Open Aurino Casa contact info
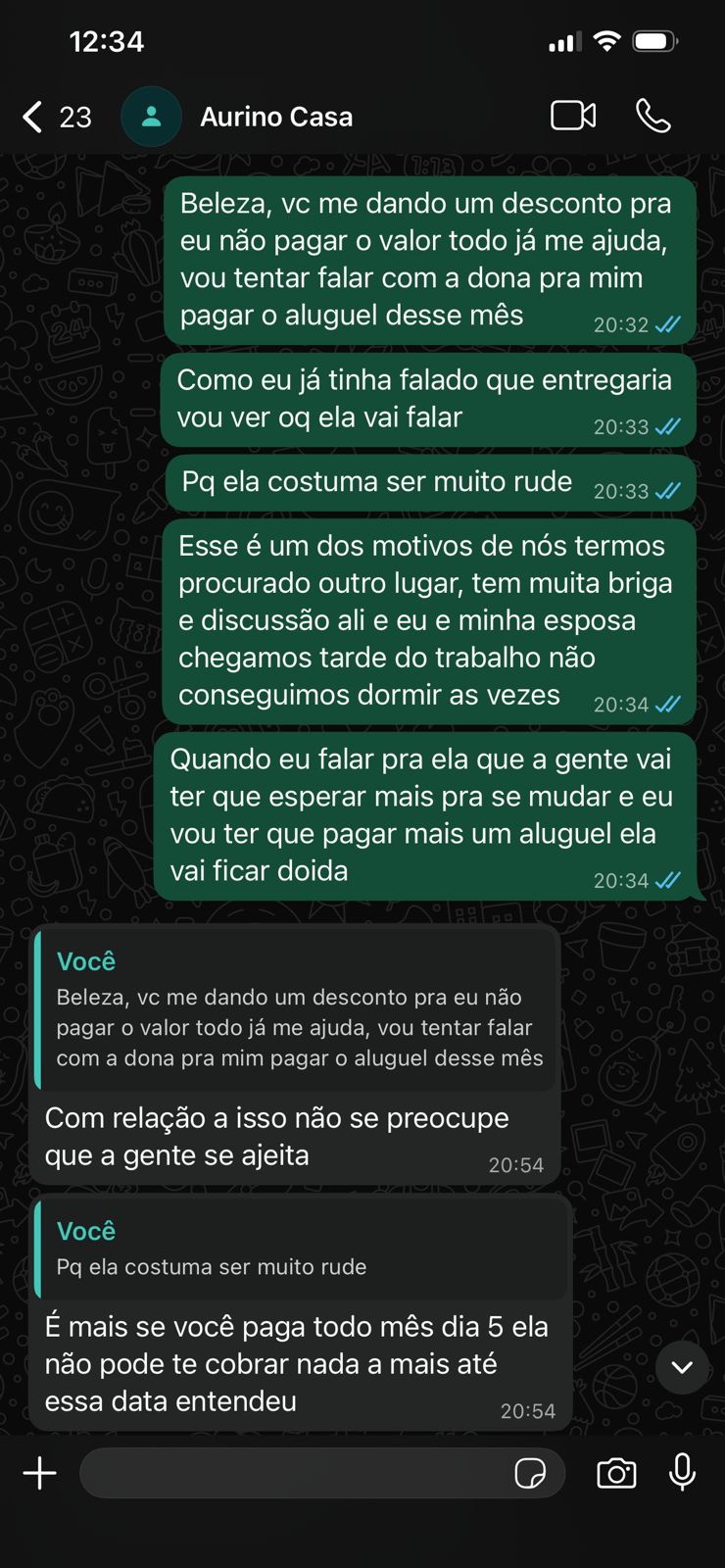Viewport: 725px width, 1568px height. point(276,117)
